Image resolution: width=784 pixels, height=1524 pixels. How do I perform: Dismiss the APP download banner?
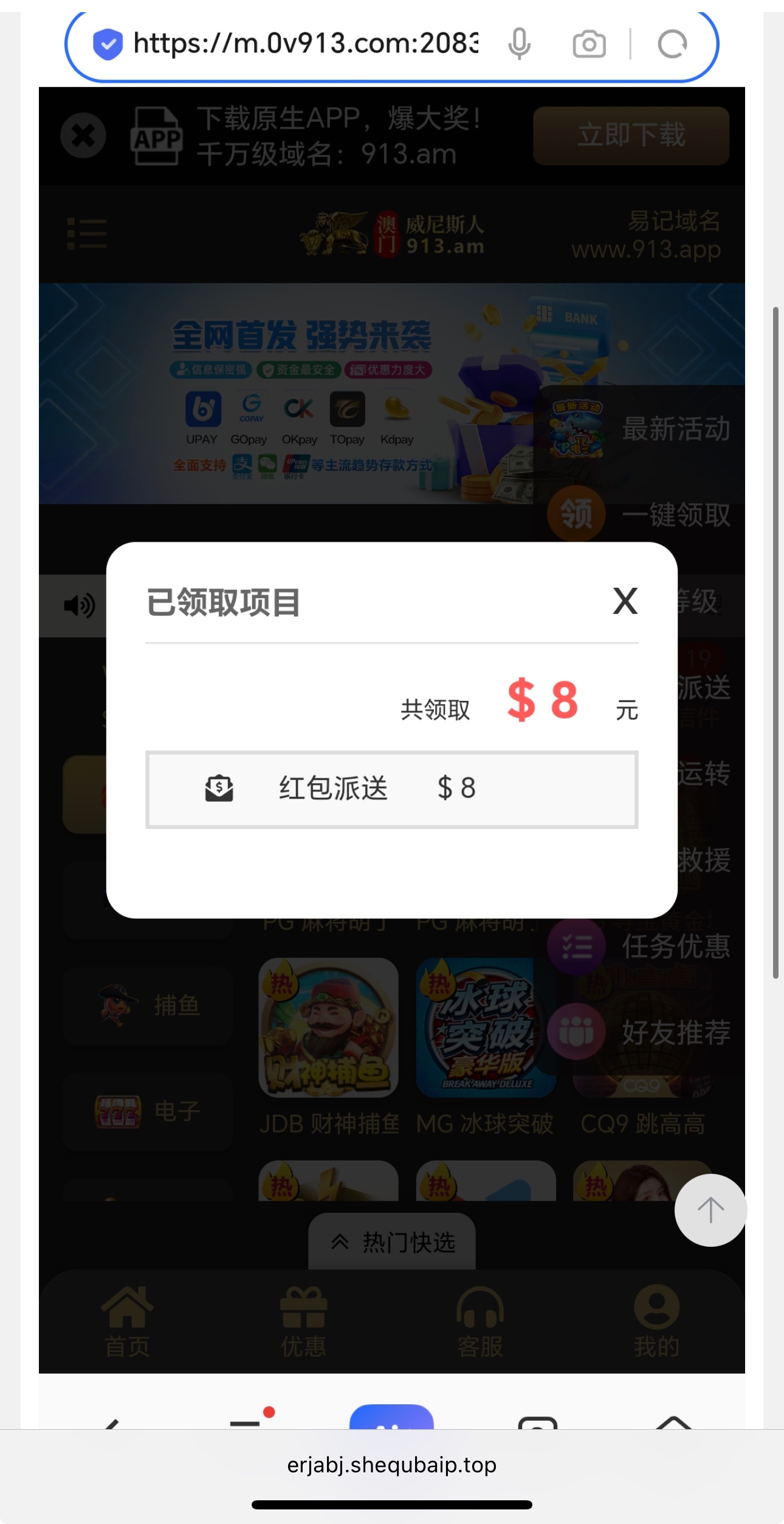[83, 136]
